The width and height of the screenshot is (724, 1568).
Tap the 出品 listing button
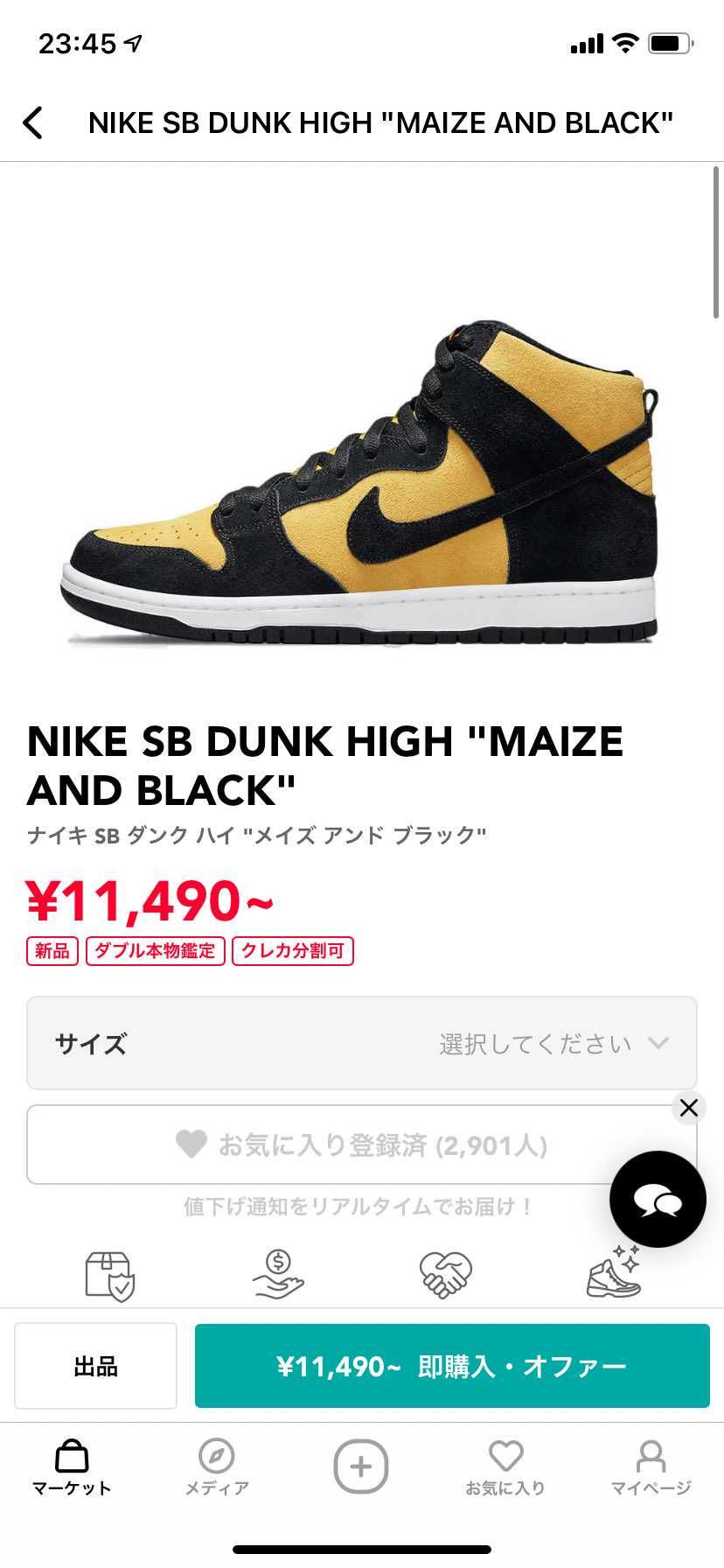coord(95,1366)
